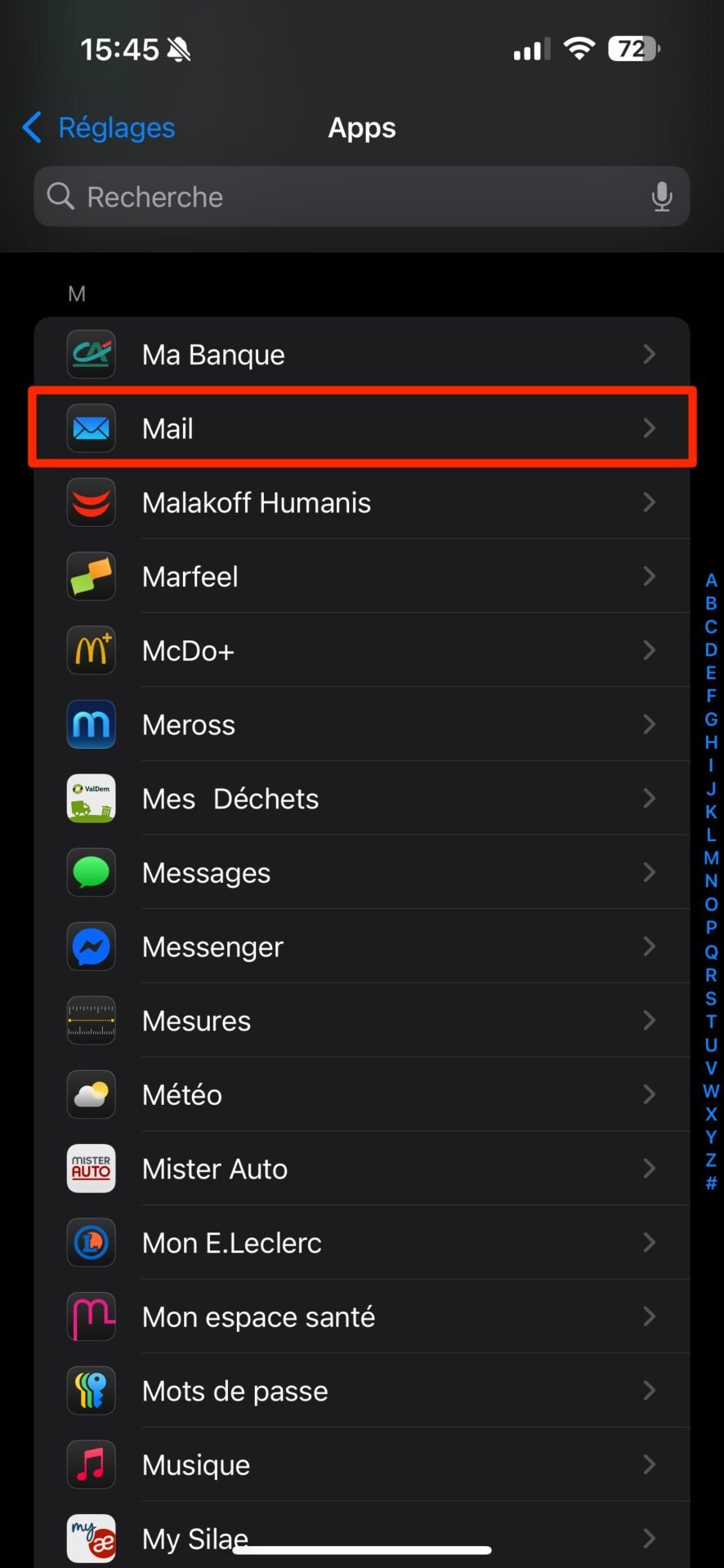Open Mots de passe settings
Image resolution: width=724 pixels, height=1568 pixels.
click(362, 1391)
